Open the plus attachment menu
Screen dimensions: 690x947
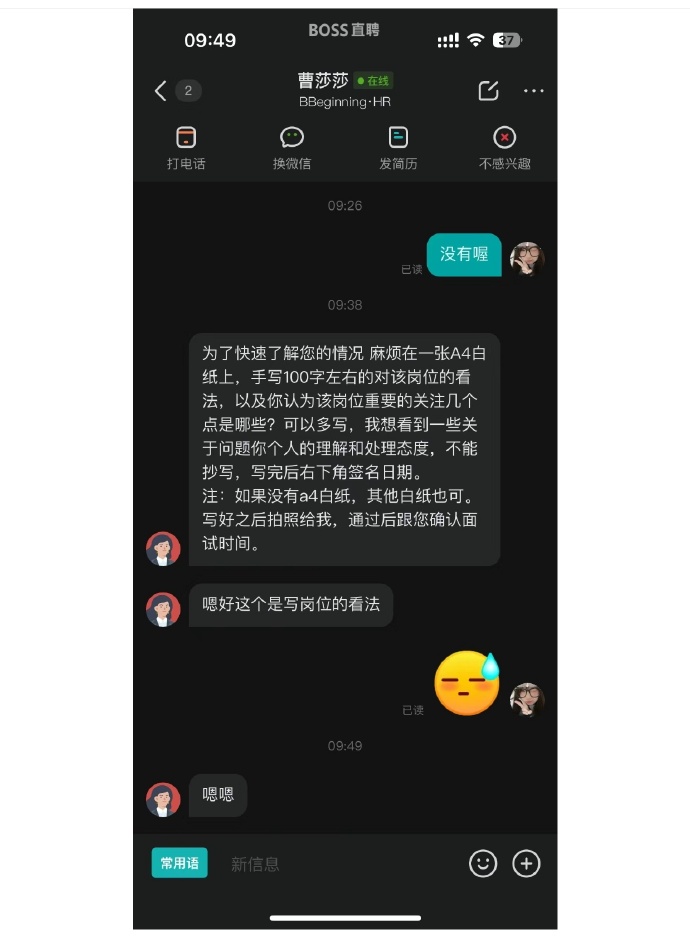pos(526,864)
